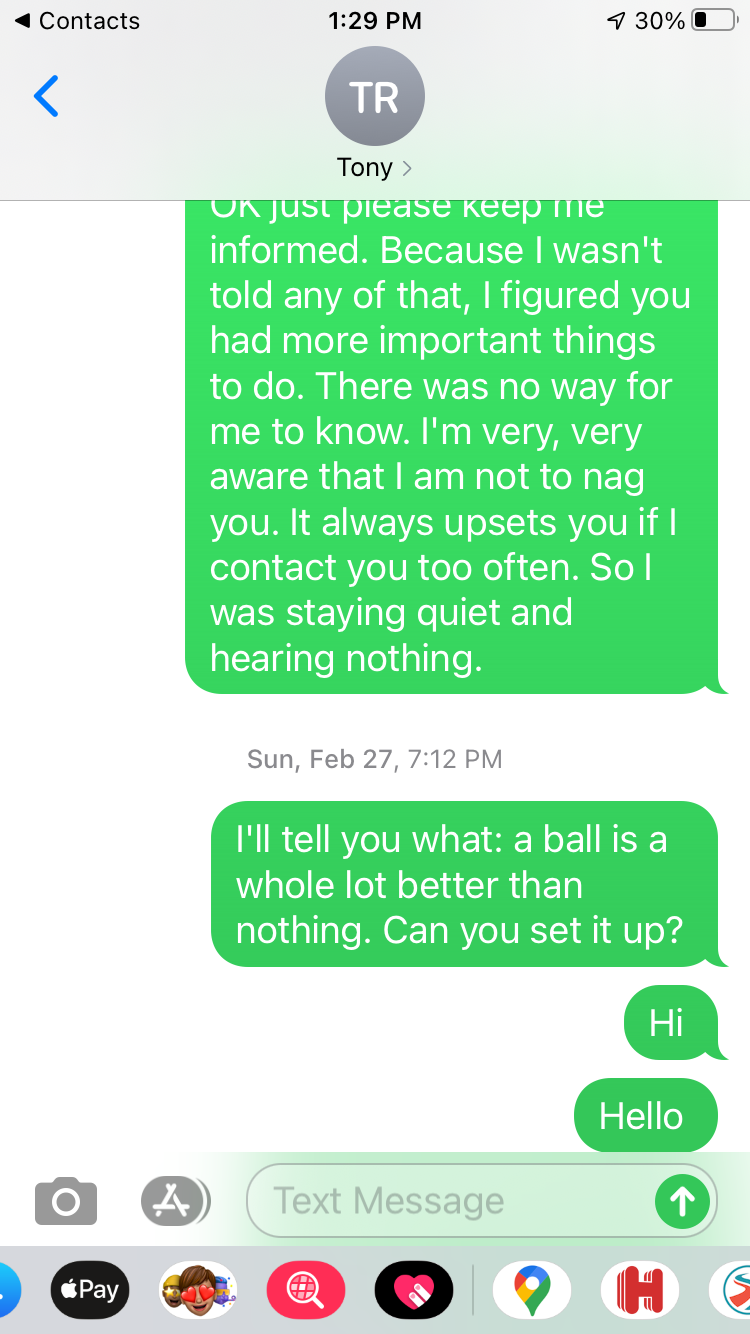Return to Contacts app via breadcrumb
The image size is (750, 1334).
(x=76, y=21)
